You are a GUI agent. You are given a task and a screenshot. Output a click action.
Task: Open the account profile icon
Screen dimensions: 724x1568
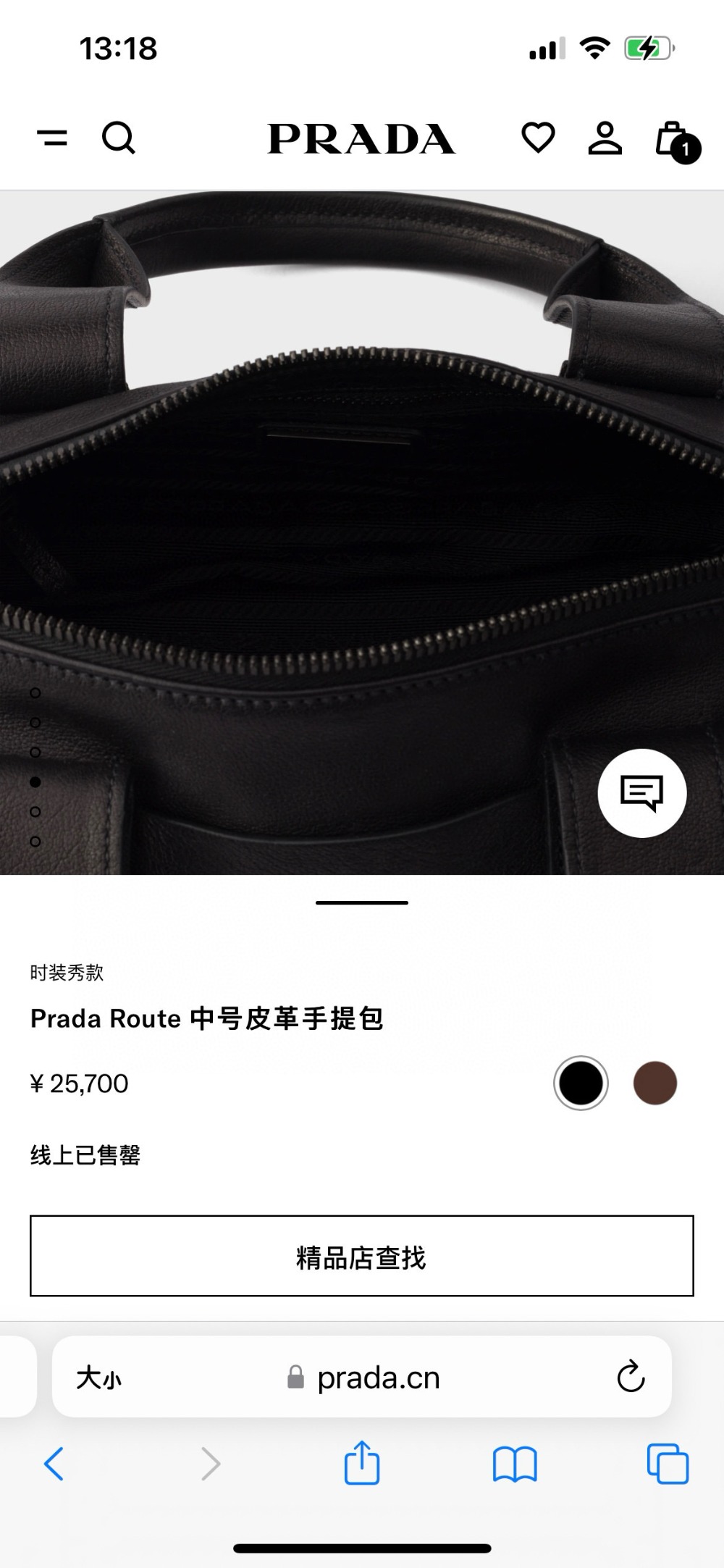[x=605, y=138]
